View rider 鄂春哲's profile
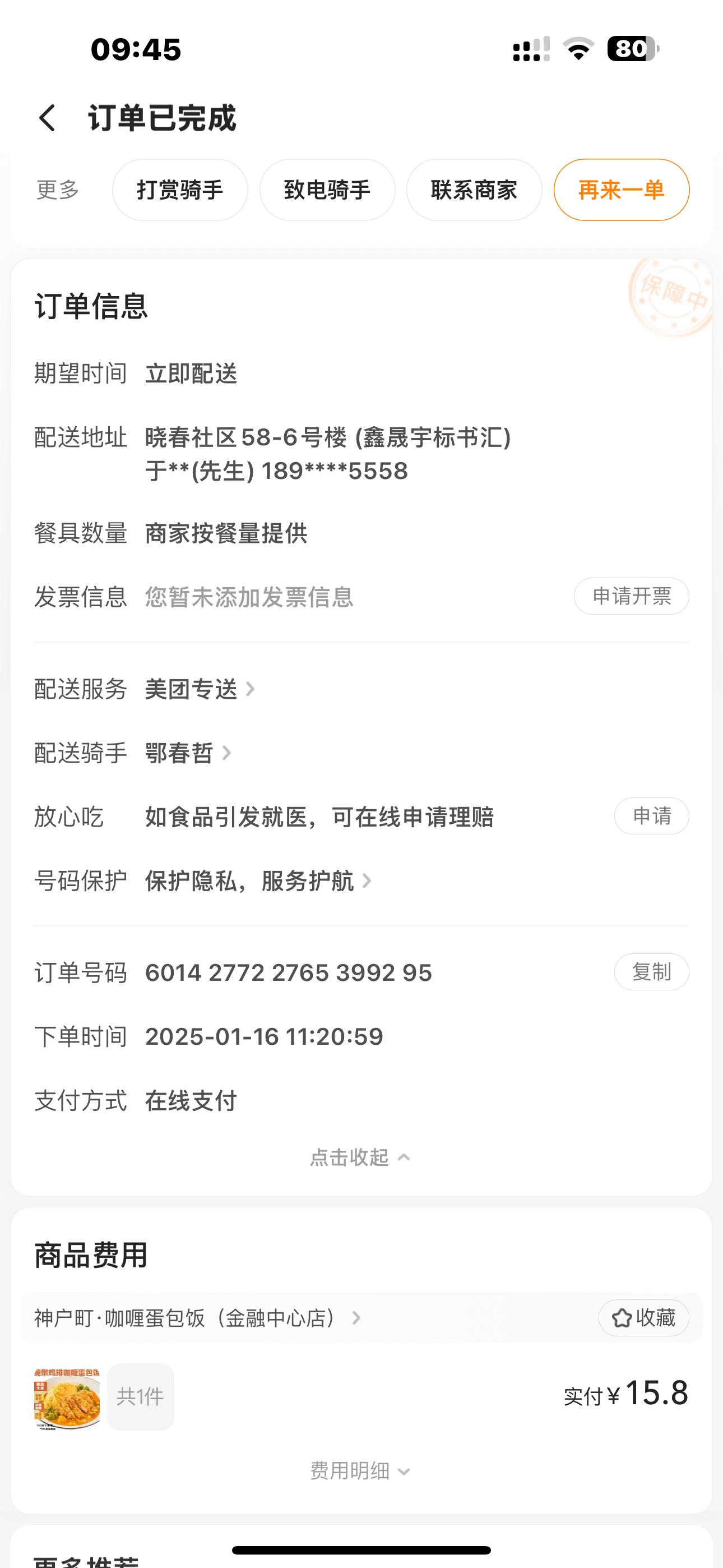 click(x=187, y=753)
